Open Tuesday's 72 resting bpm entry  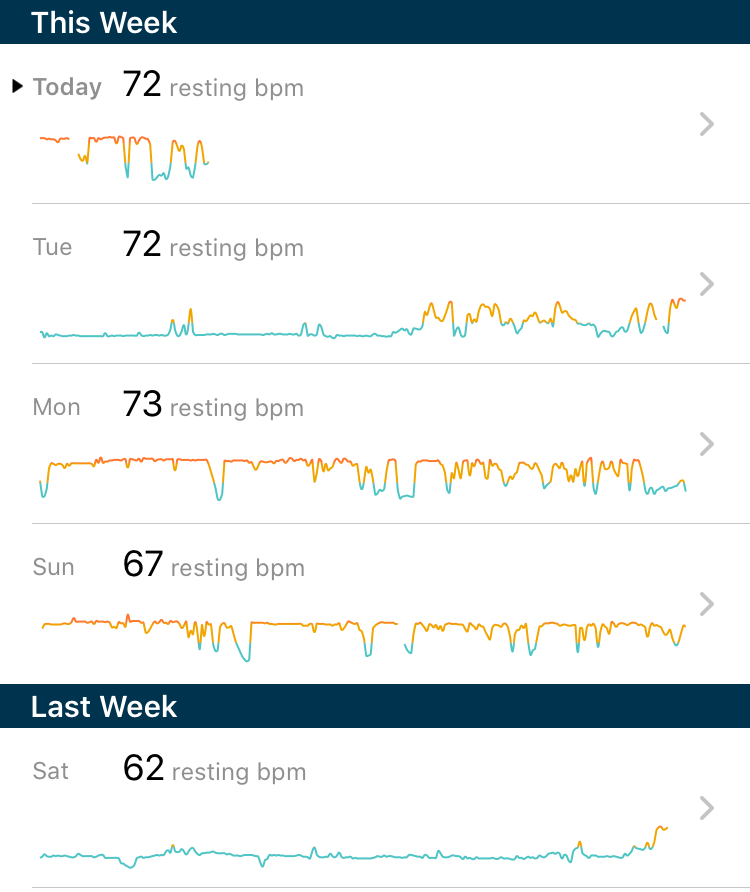click(706, 284)
